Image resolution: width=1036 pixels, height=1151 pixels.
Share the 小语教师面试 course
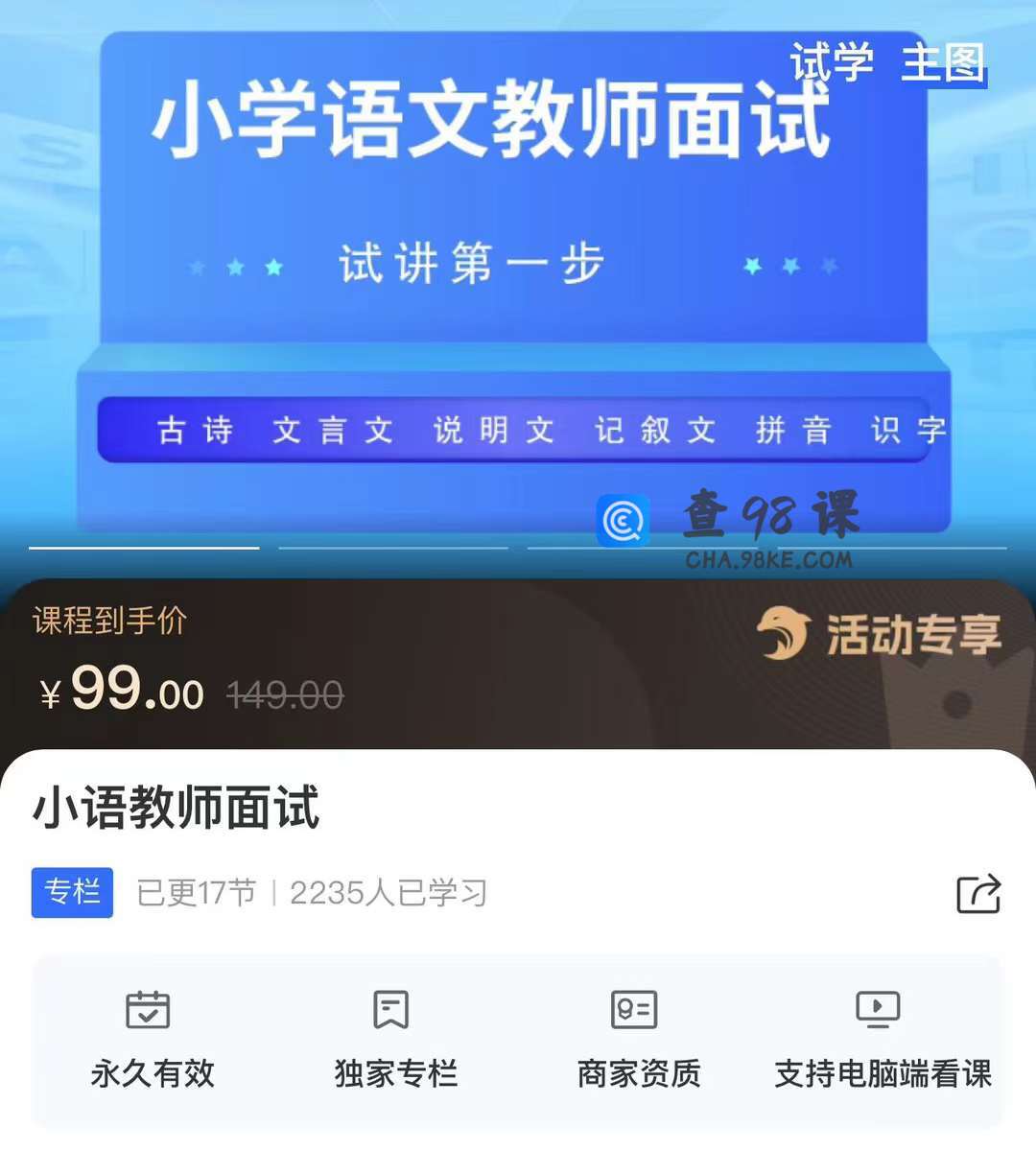(978, 893)
